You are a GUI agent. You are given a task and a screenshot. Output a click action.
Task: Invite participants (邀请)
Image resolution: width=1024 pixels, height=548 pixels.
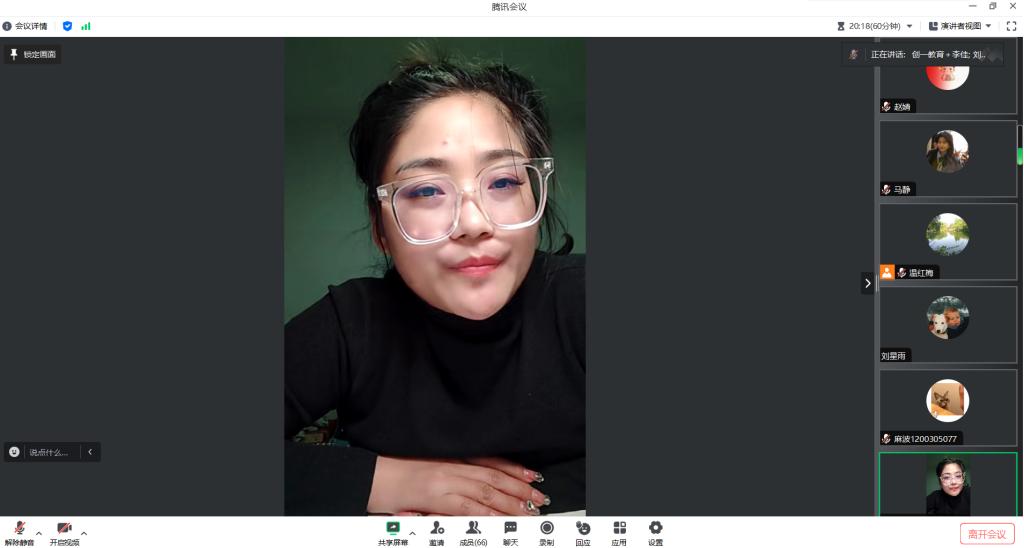(x=437, y=532)
